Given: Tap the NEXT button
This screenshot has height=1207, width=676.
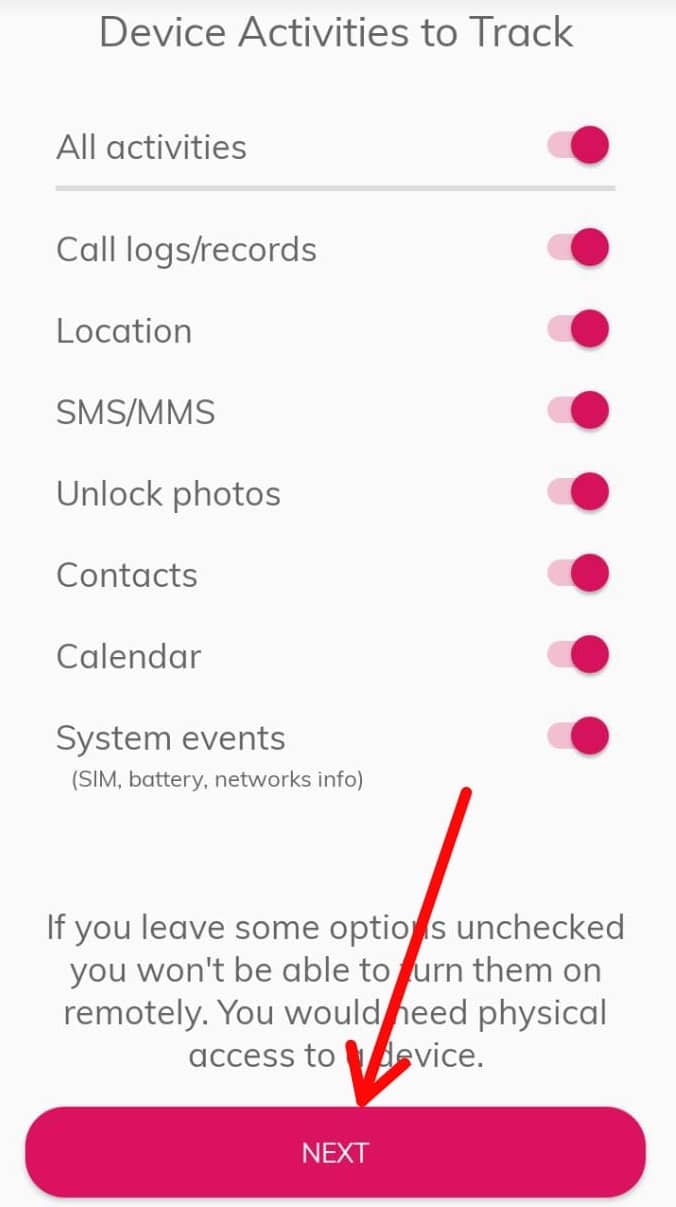Looking at the screenshot, I should pos(336,1152).
